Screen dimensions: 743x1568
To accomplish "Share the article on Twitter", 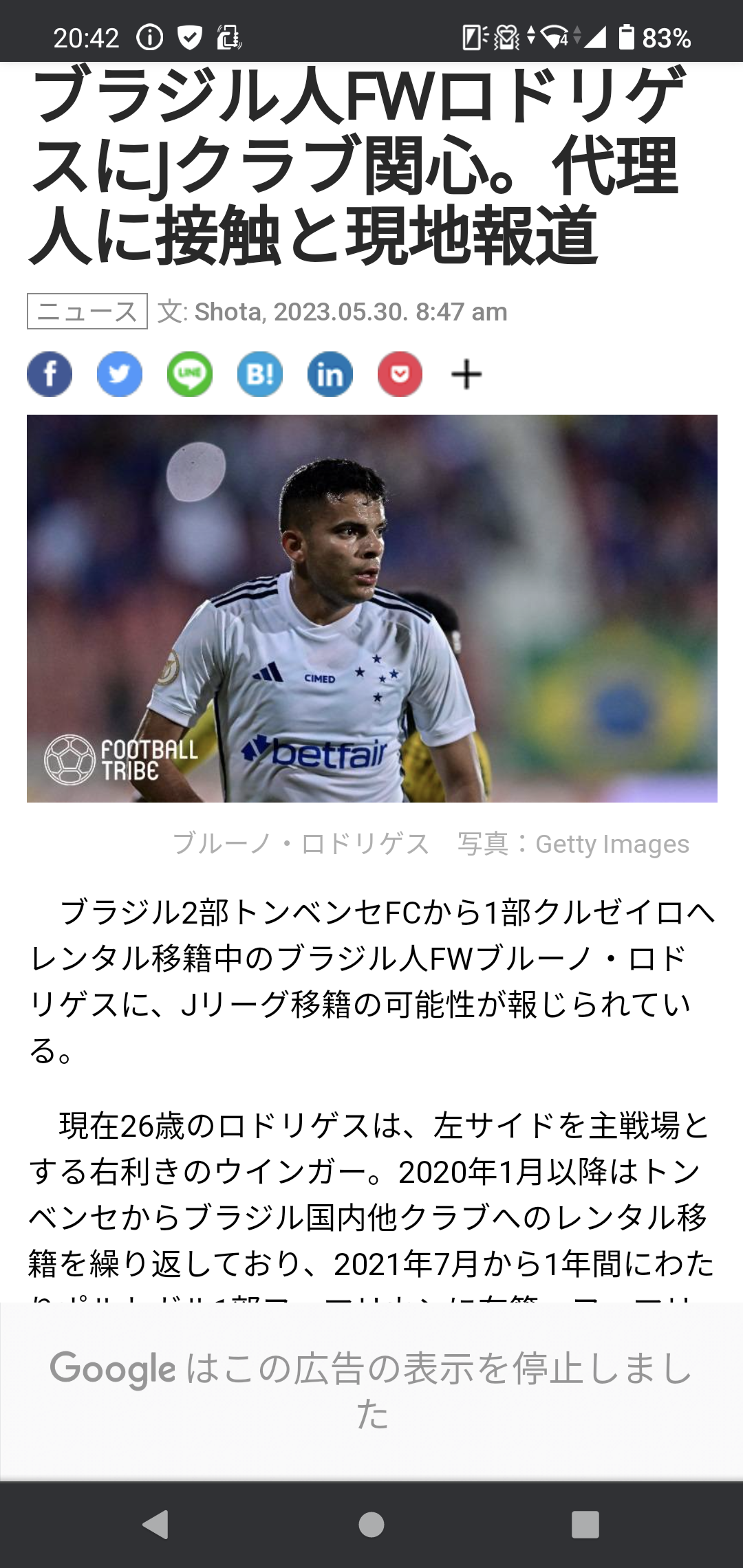I will pyautogui.click(x=120, y=375).
